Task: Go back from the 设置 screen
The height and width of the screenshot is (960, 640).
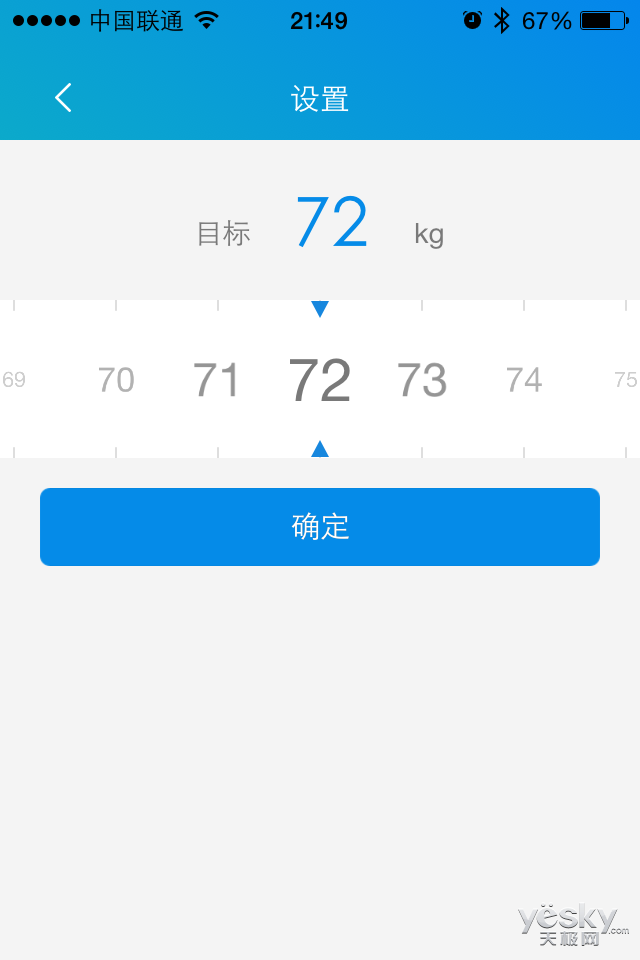Action: 63,98
